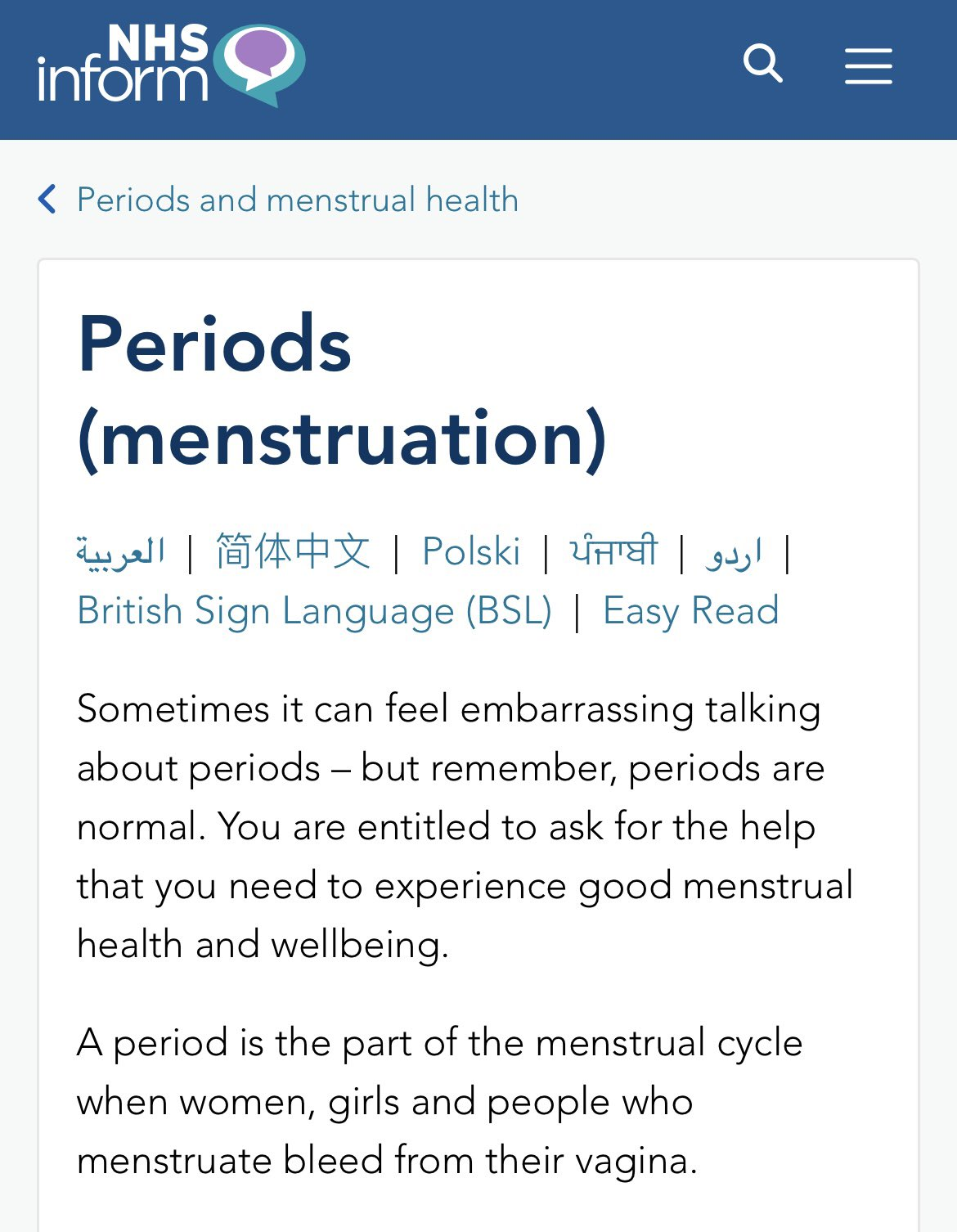View the page in Arabic
Screen dimensions: 957x1232
121,551
